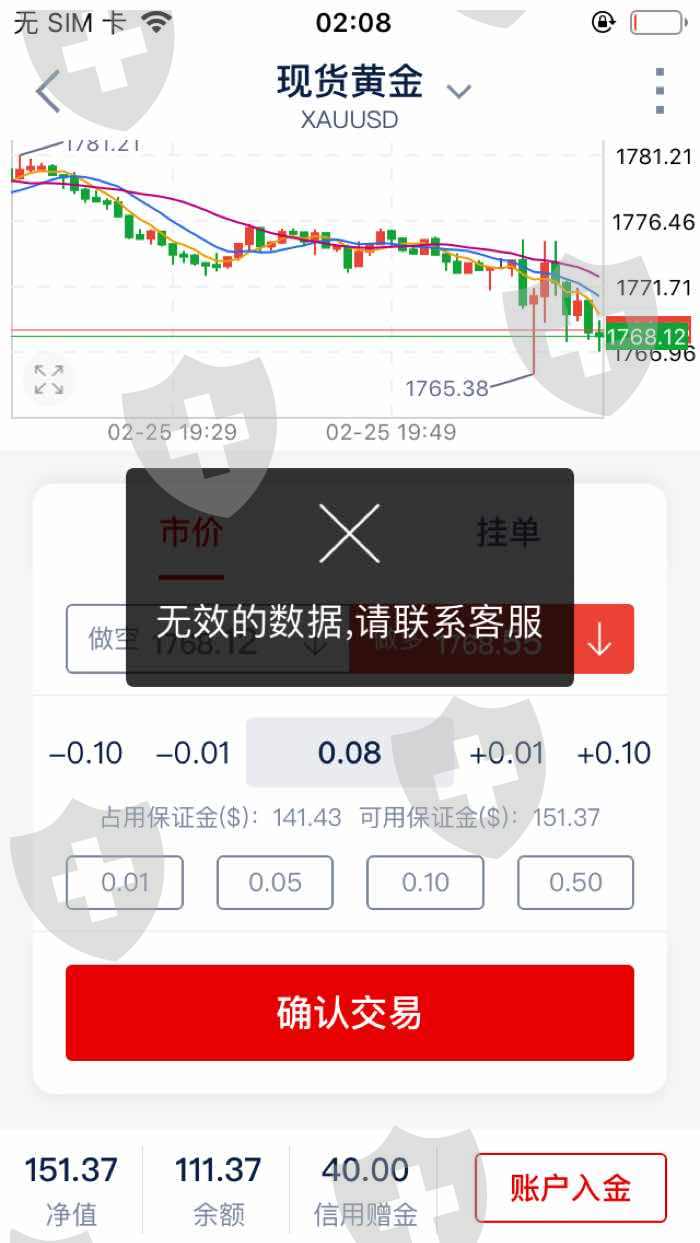The image size is (700, 1243).
Task: Expand the chart to fullscreen
Action: tap(49, 379)
